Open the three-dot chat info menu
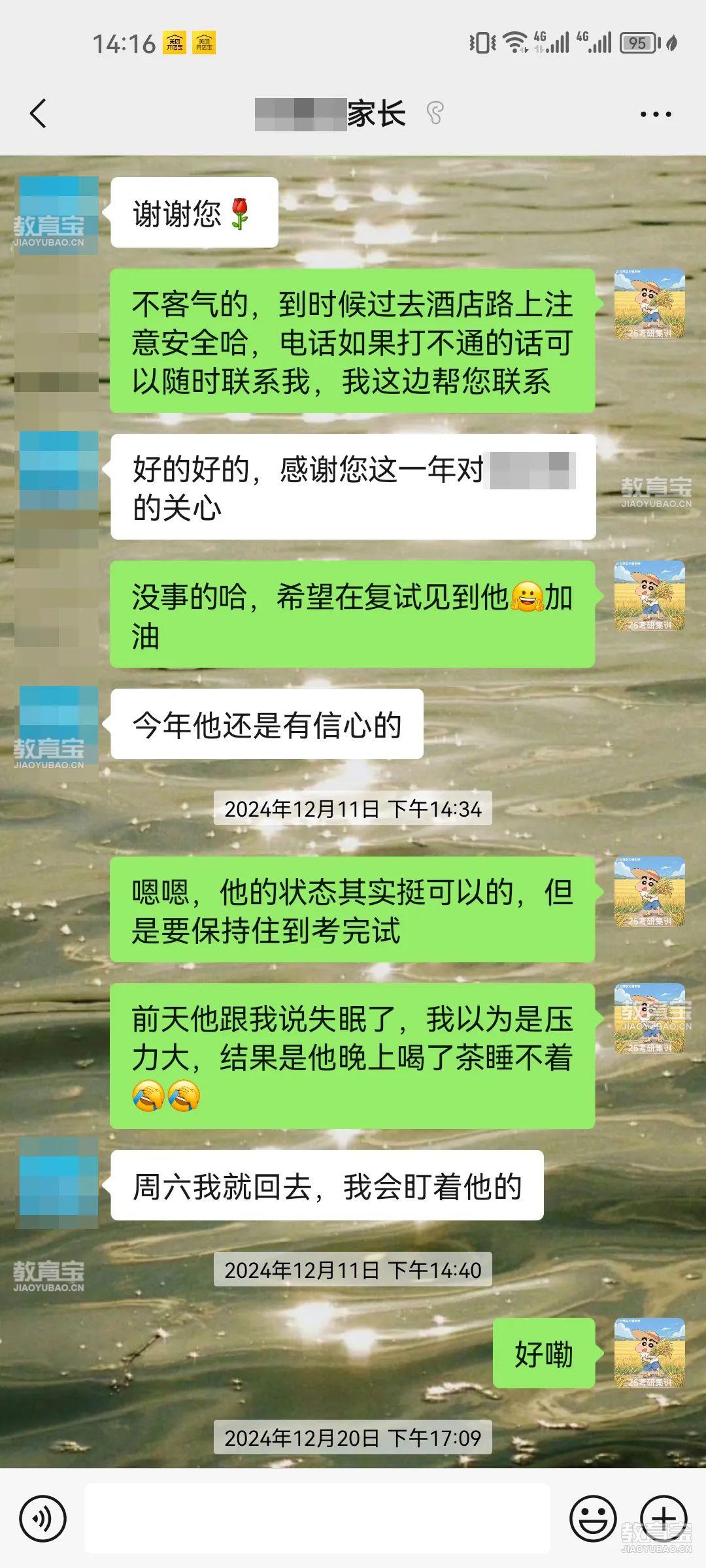The width and height of the screenshot is (706, 1568). pyautogui.click(x=655, y=114)
